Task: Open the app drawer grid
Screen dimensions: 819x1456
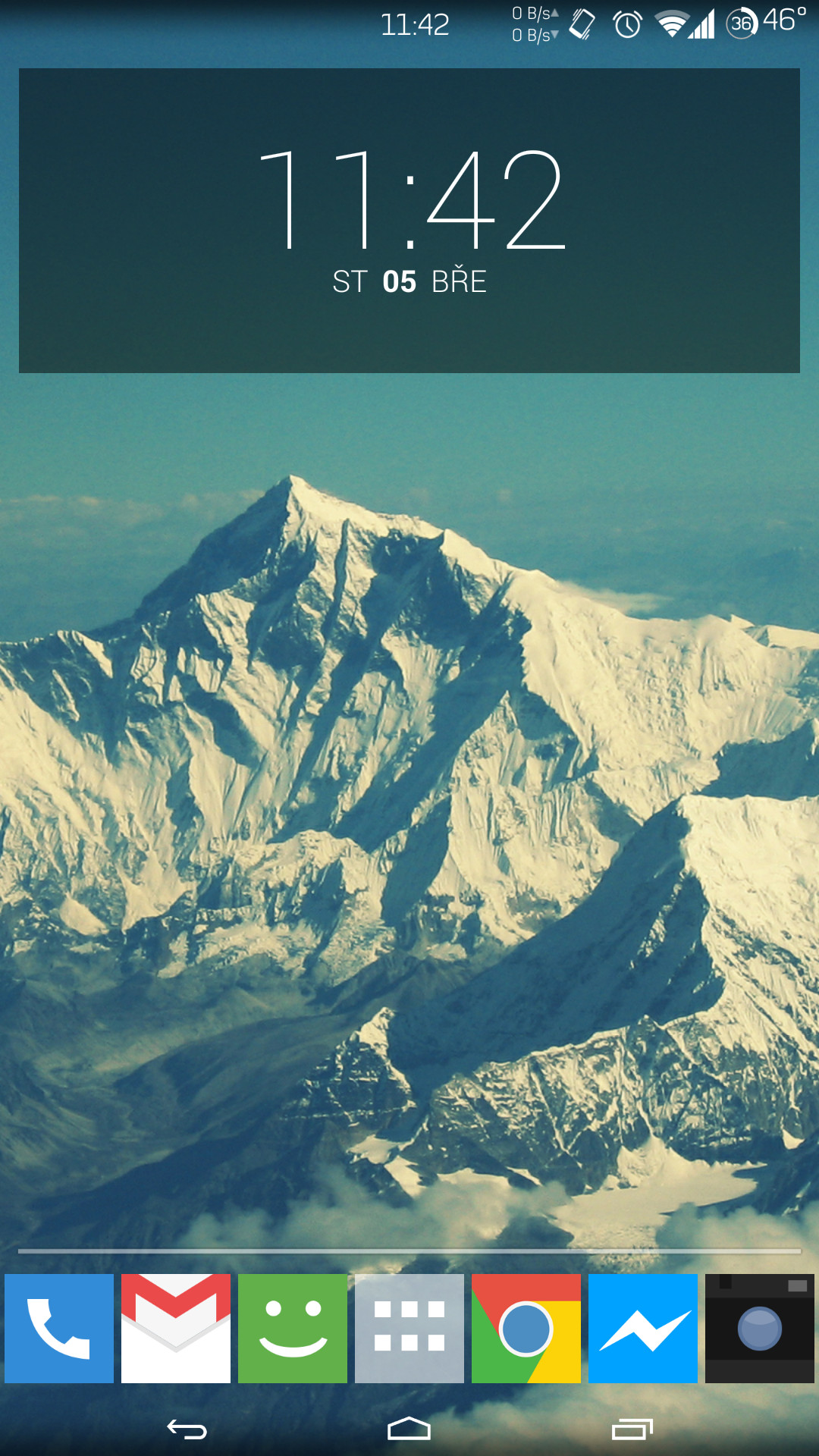Action: 409,1328
